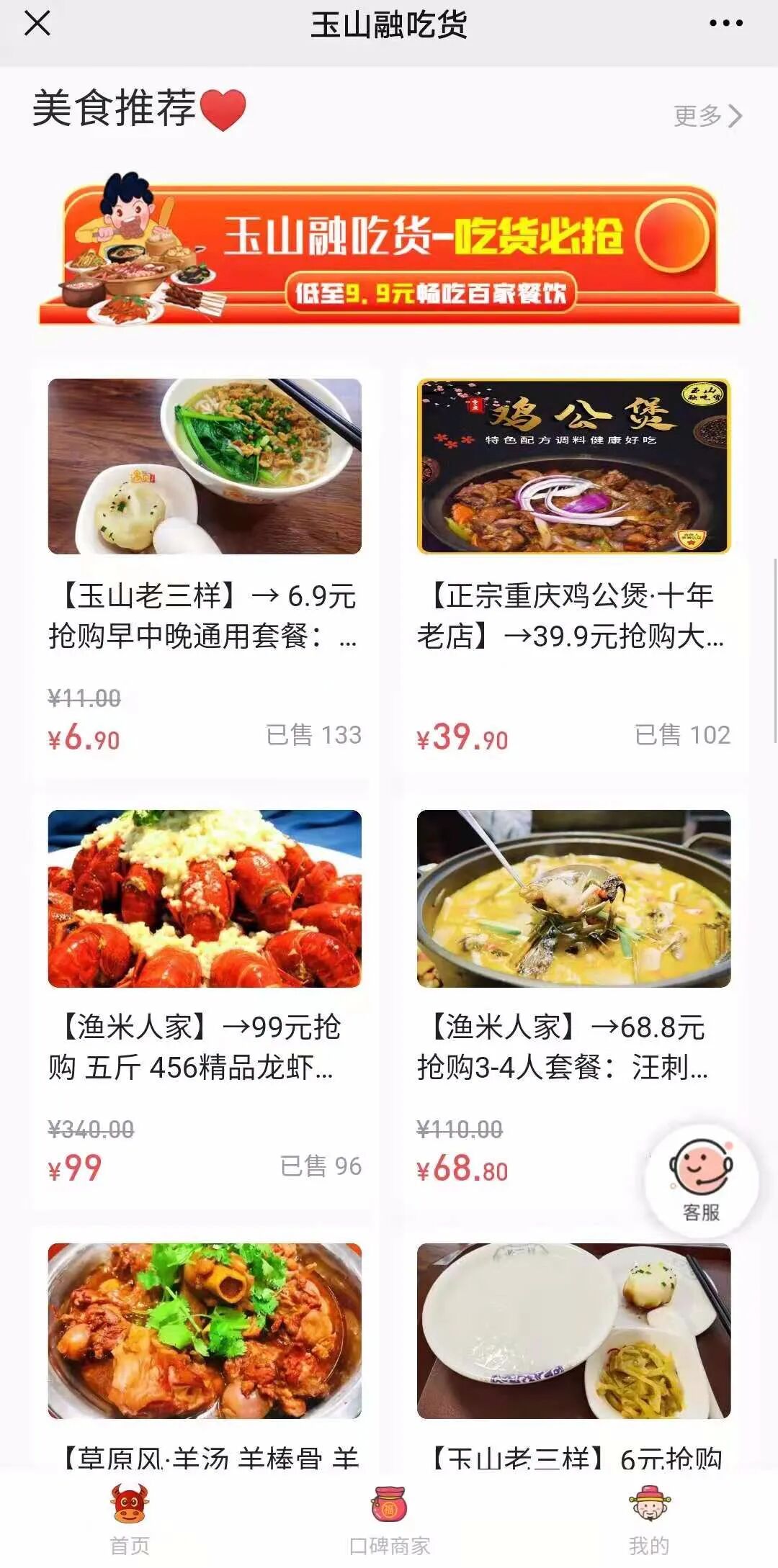
Task: Open the 渔米人家 99元 crayfish deal
Action: pyautogui.click(x=205, y=993)
